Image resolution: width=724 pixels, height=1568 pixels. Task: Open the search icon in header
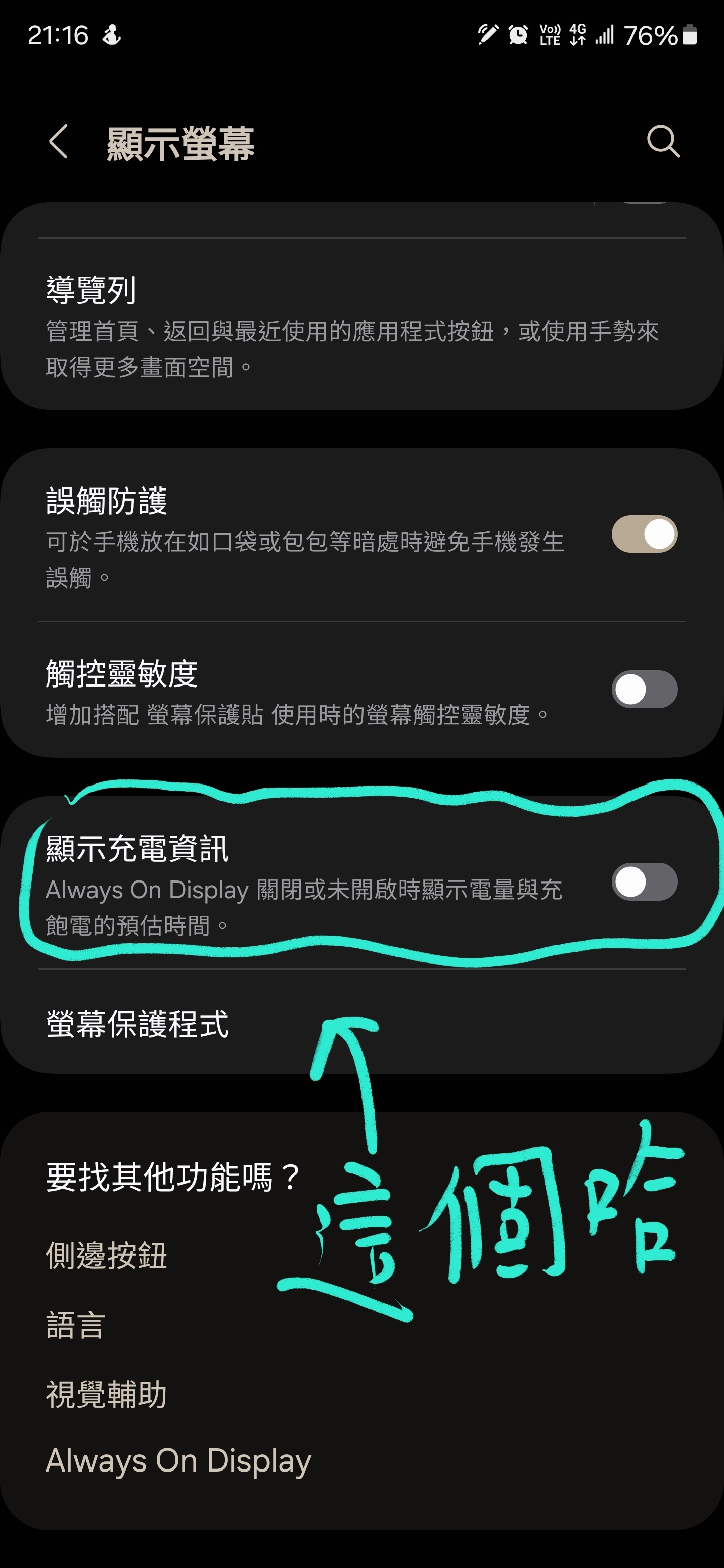coord(663,142)
